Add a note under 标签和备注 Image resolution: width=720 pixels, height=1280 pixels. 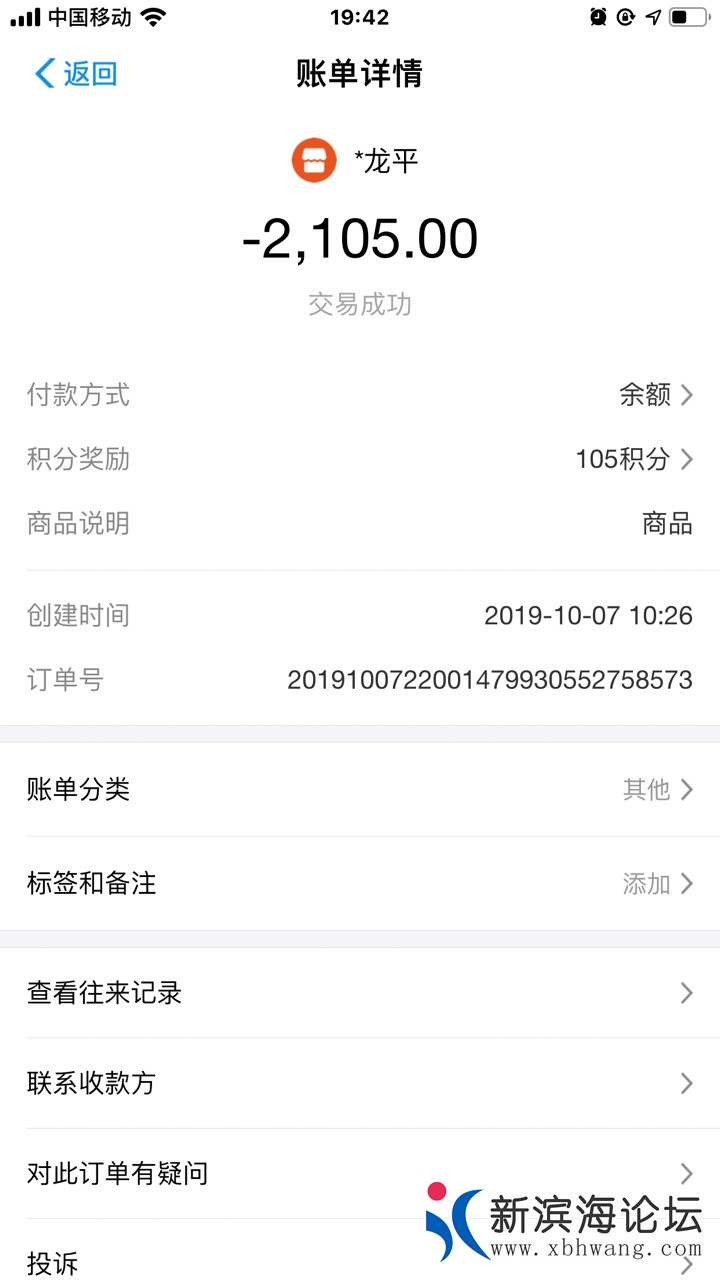[x=360, y=884]
